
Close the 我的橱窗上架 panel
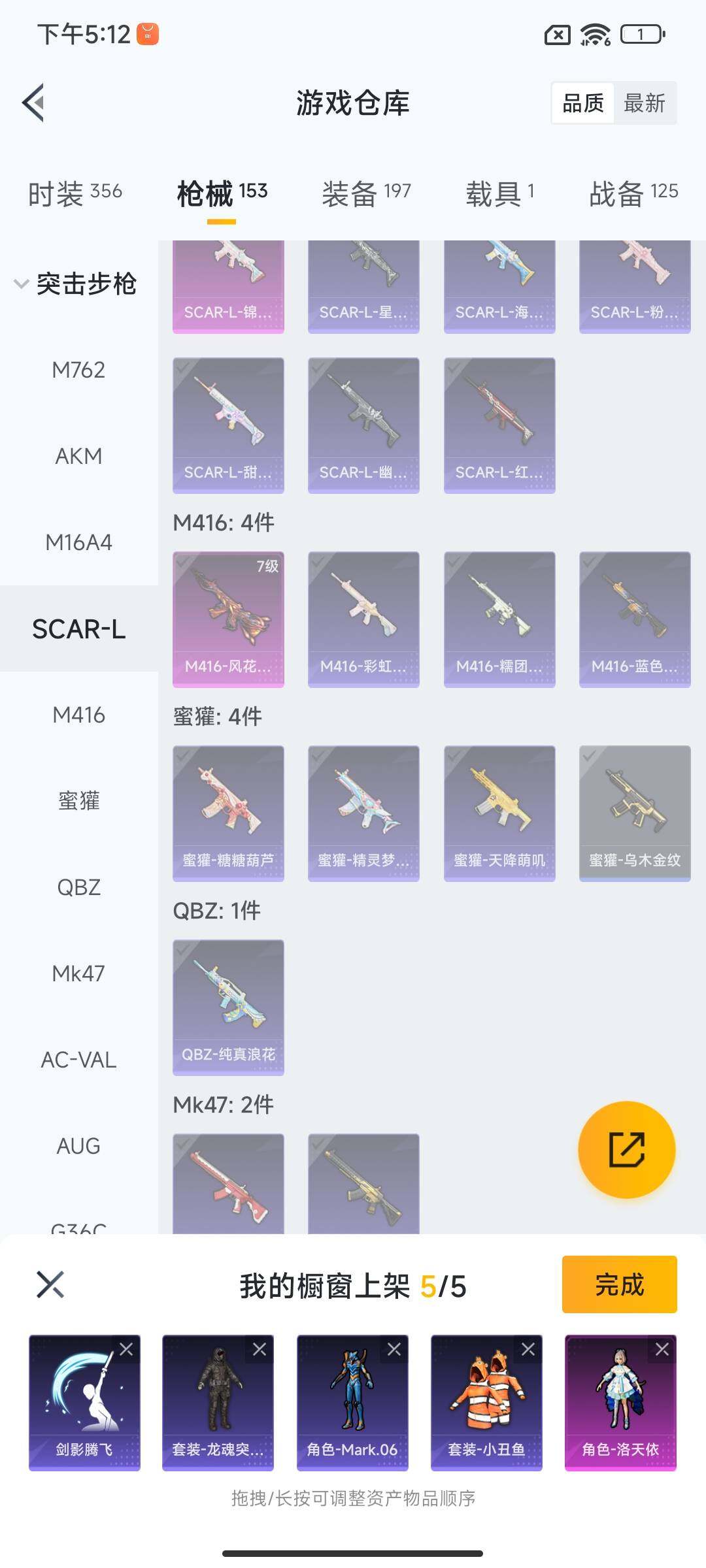coord(50,1284)
